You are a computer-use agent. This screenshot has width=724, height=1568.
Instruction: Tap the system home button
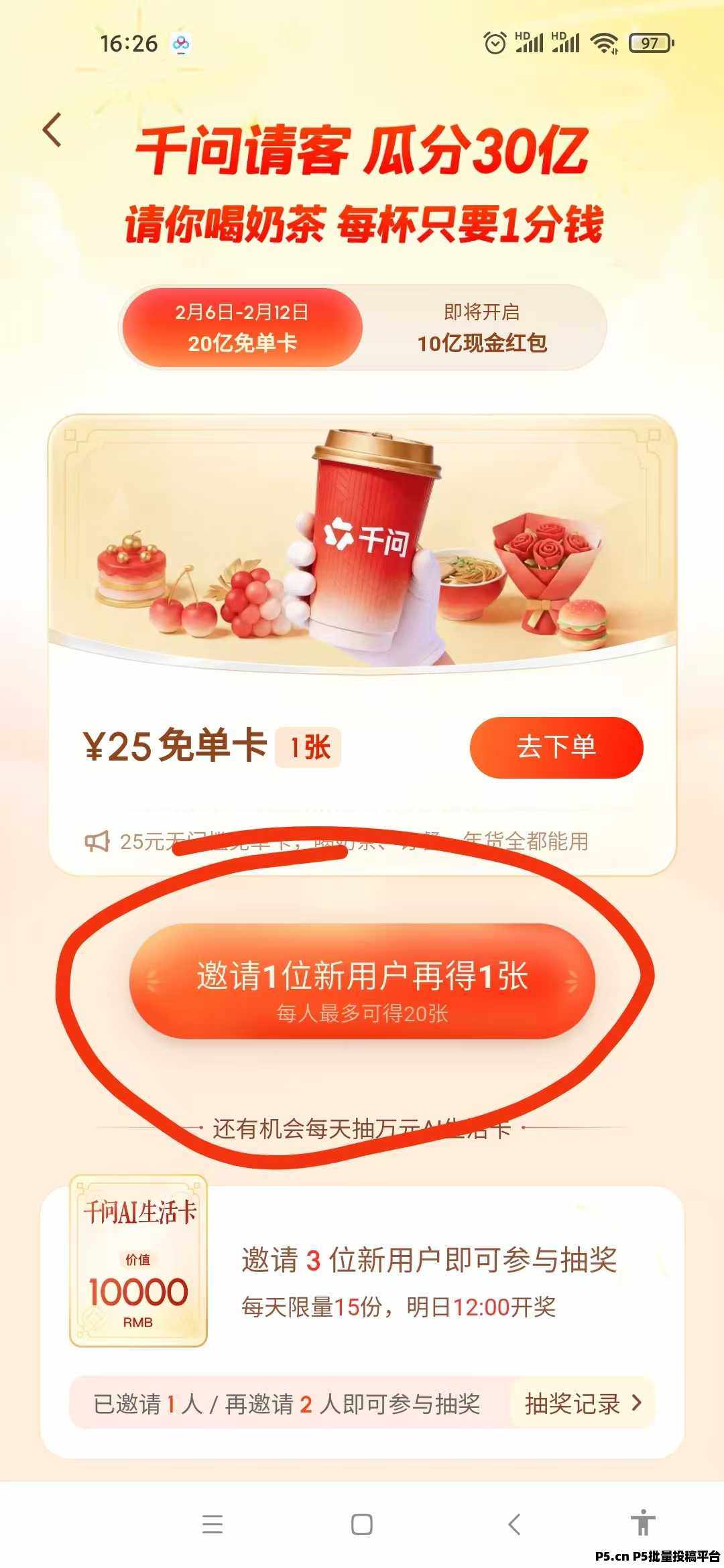point(362,1524)
